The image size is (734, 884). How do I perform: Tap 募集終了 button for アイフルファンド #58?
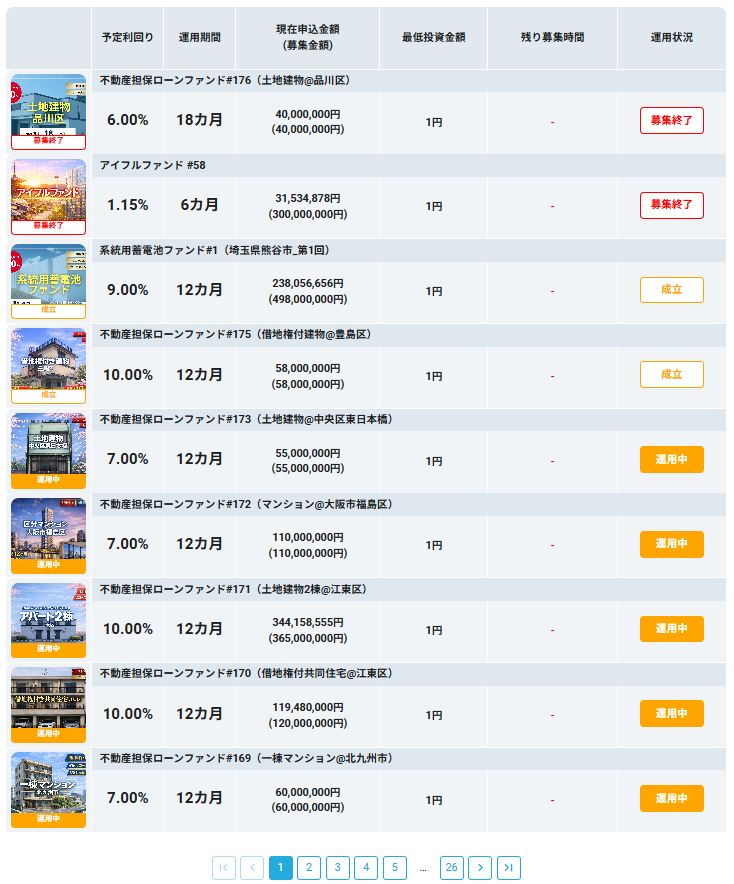click(x=671, y=205)
